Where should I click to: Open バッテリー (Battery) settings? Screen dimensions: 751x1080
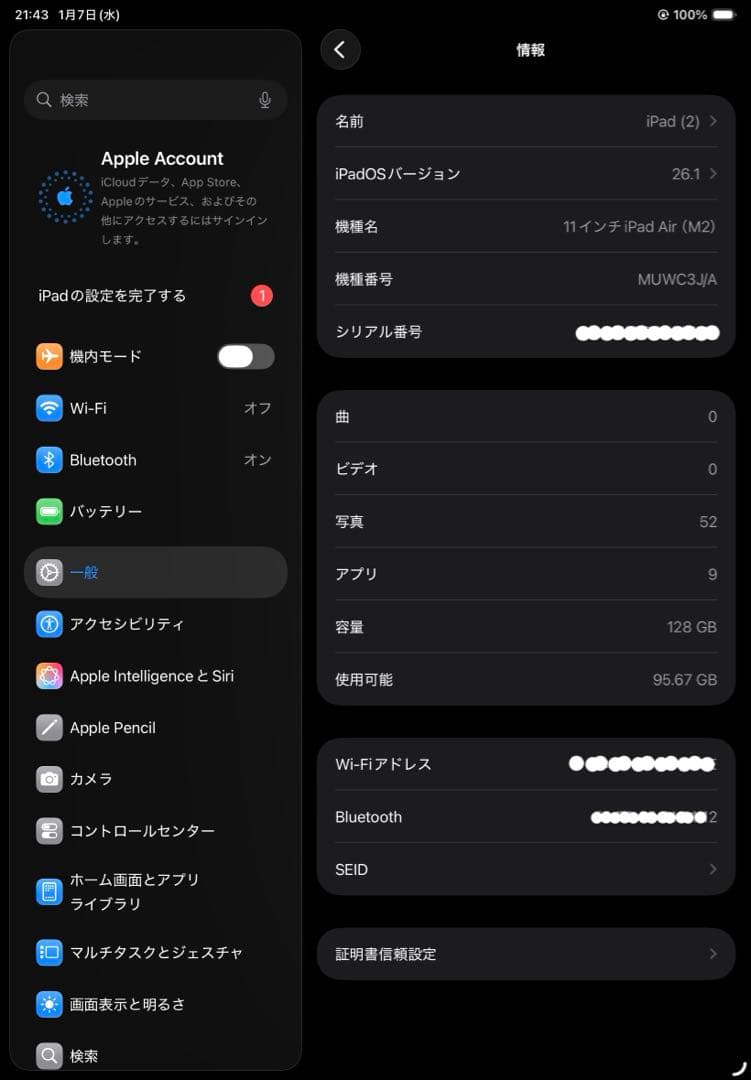point(110,511)
